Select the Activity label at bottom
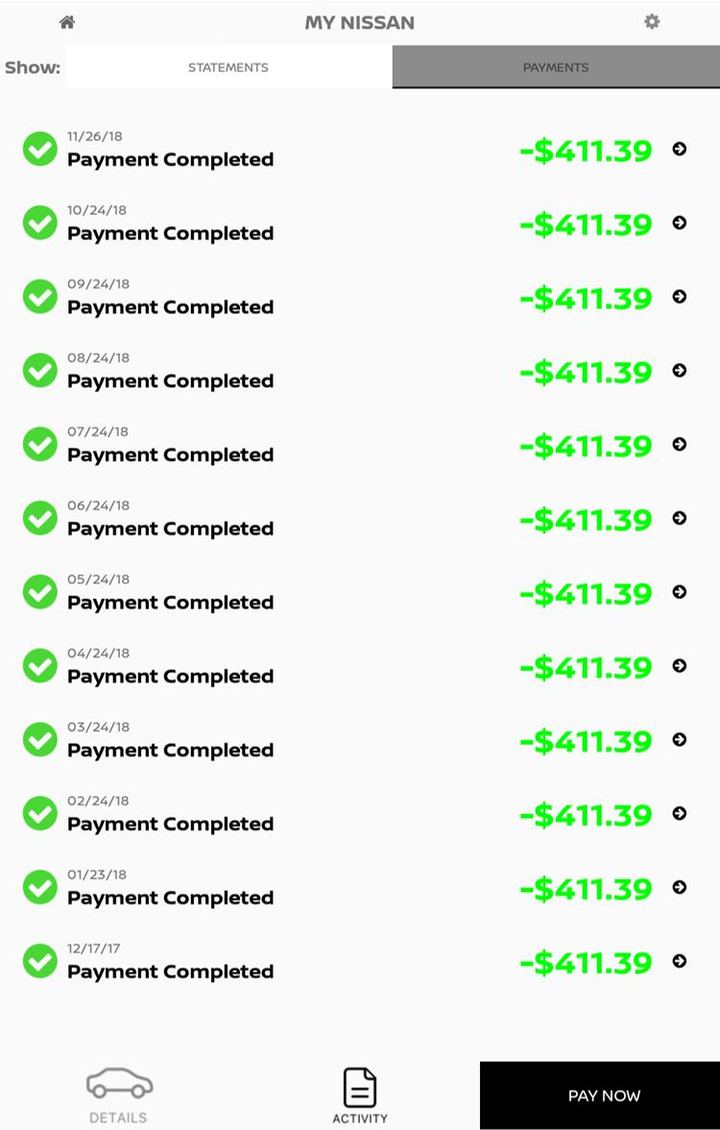 360,1118
